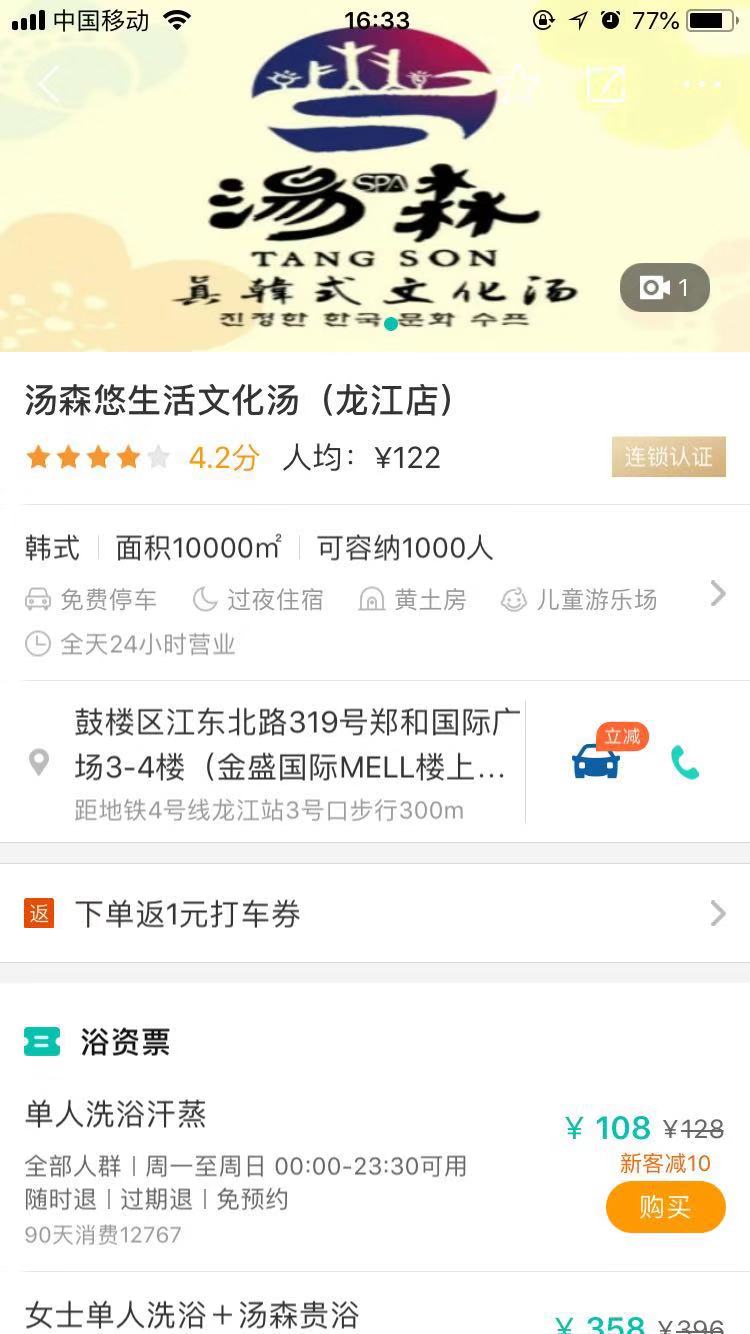View the shop video badge
750x1334 pixels.
tap(664, 288)
